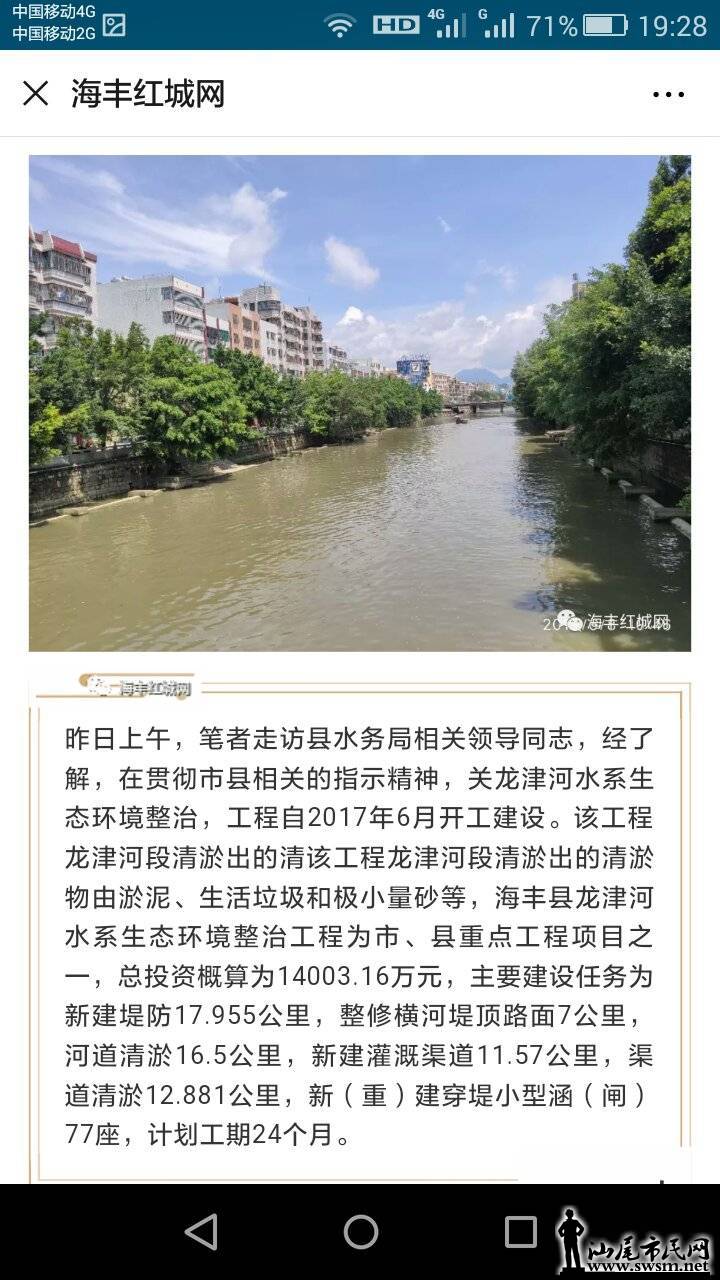Open the recent apps view
Viewport: 720px width, 1280px height.
pos(520,1232)
